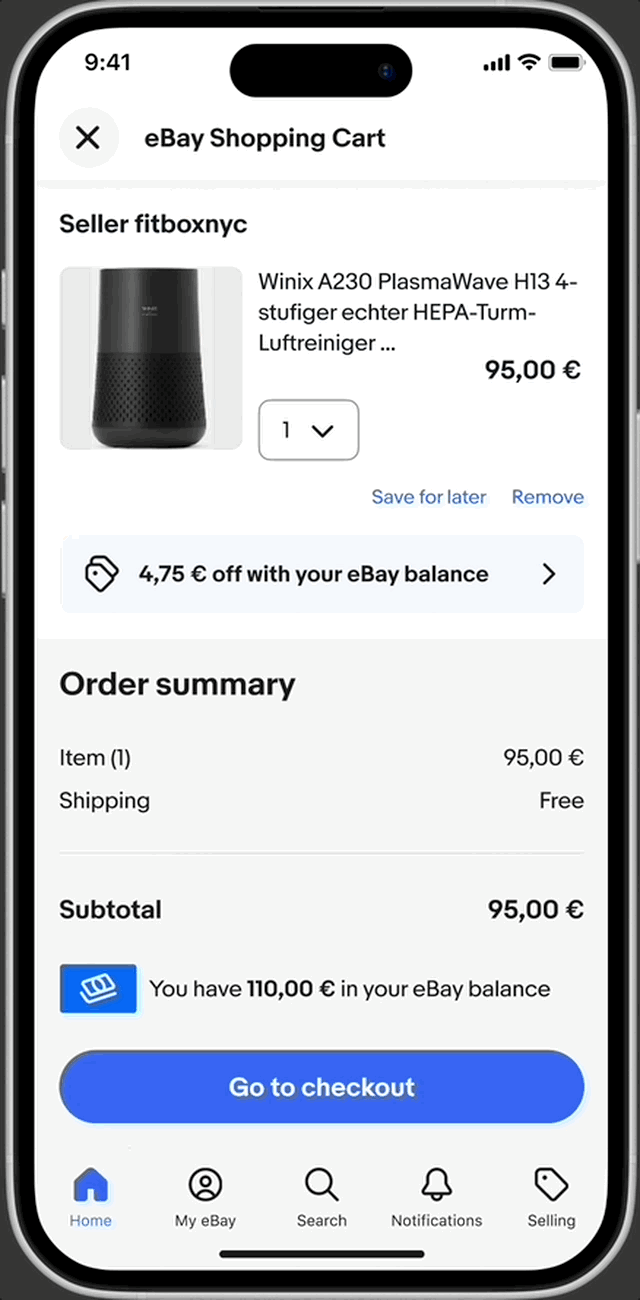This screenshot has width=640, height=1300.
Task: Switch to the Home tab
Action: click(91, 1197)
